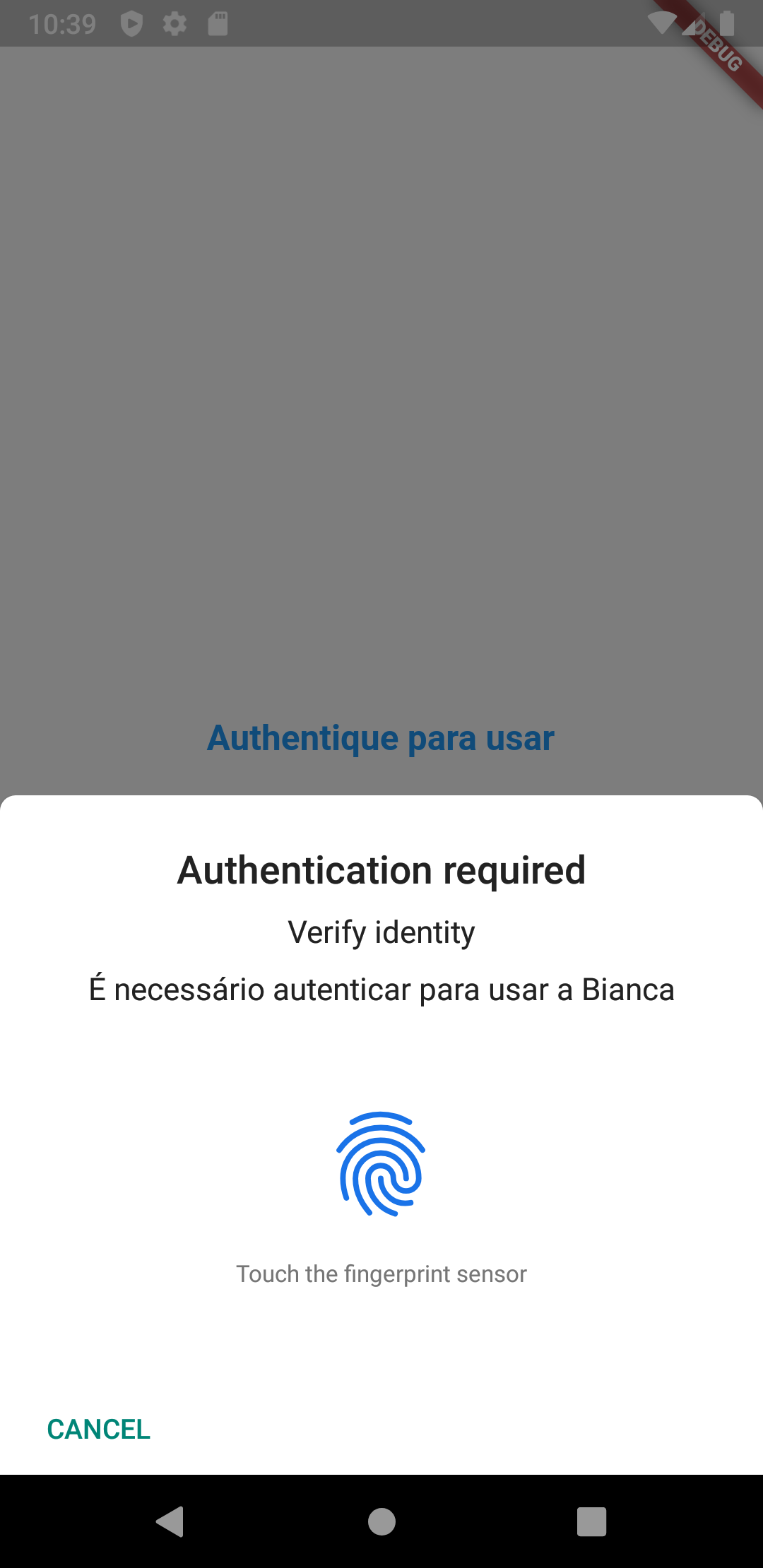This screenshot has height=1568, width=763.
Task: Tap the clock showing 10:39
Action: pyautogui.click(x=64, y=23)
